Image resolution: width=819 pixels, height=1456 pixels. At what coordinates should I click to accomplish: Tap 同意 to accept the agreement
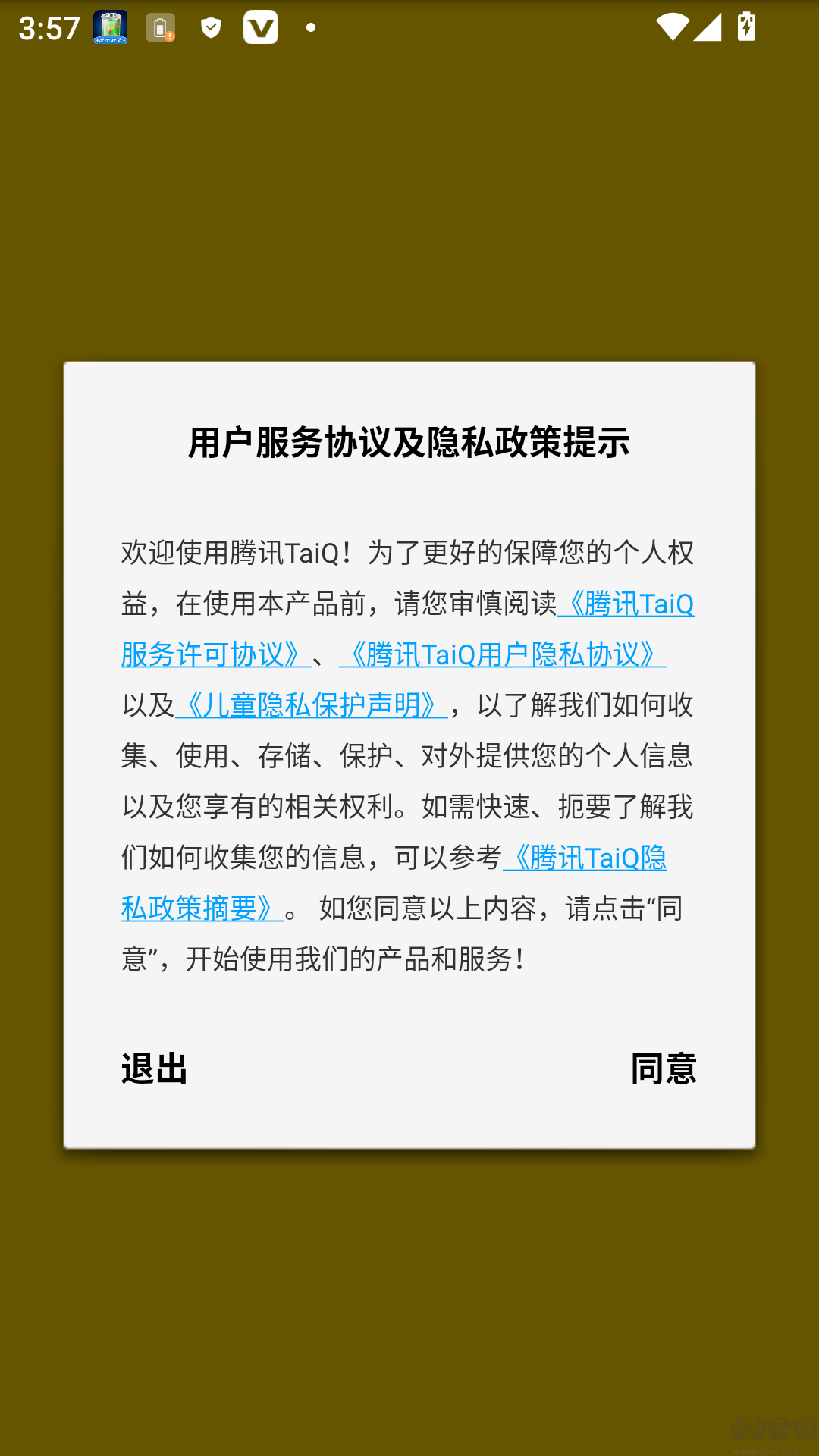(663, 1068)
